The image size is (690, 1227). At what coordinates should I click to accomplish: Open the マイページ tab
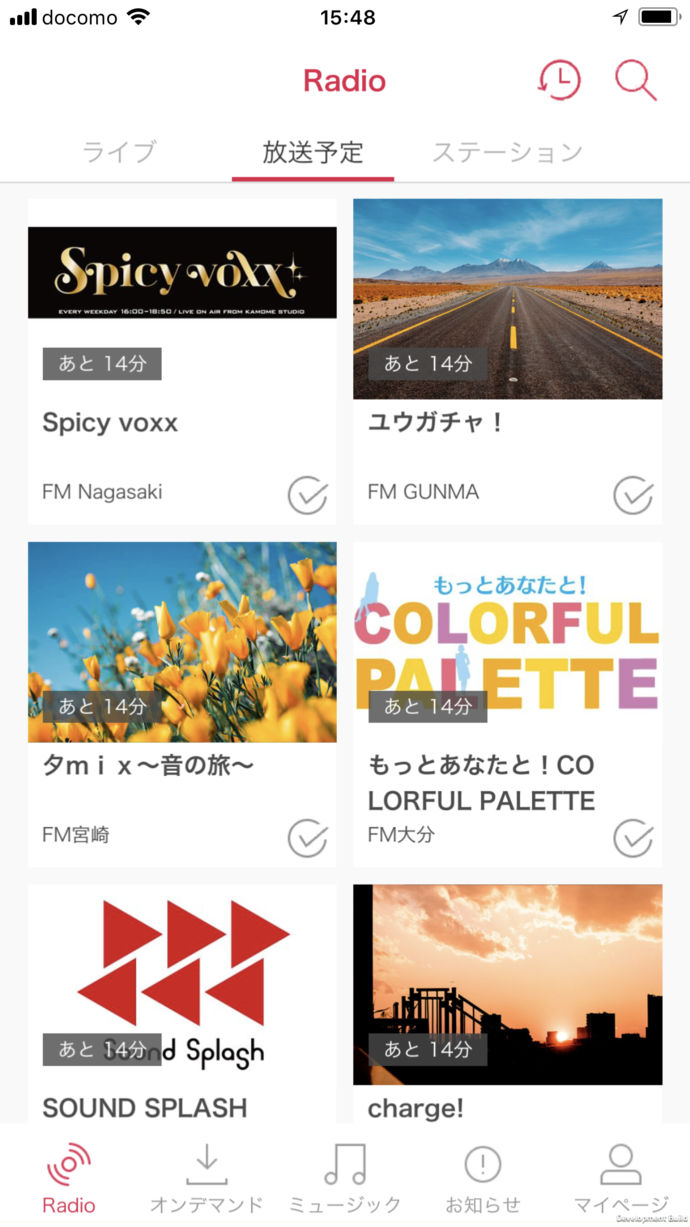click(620, 1178)
